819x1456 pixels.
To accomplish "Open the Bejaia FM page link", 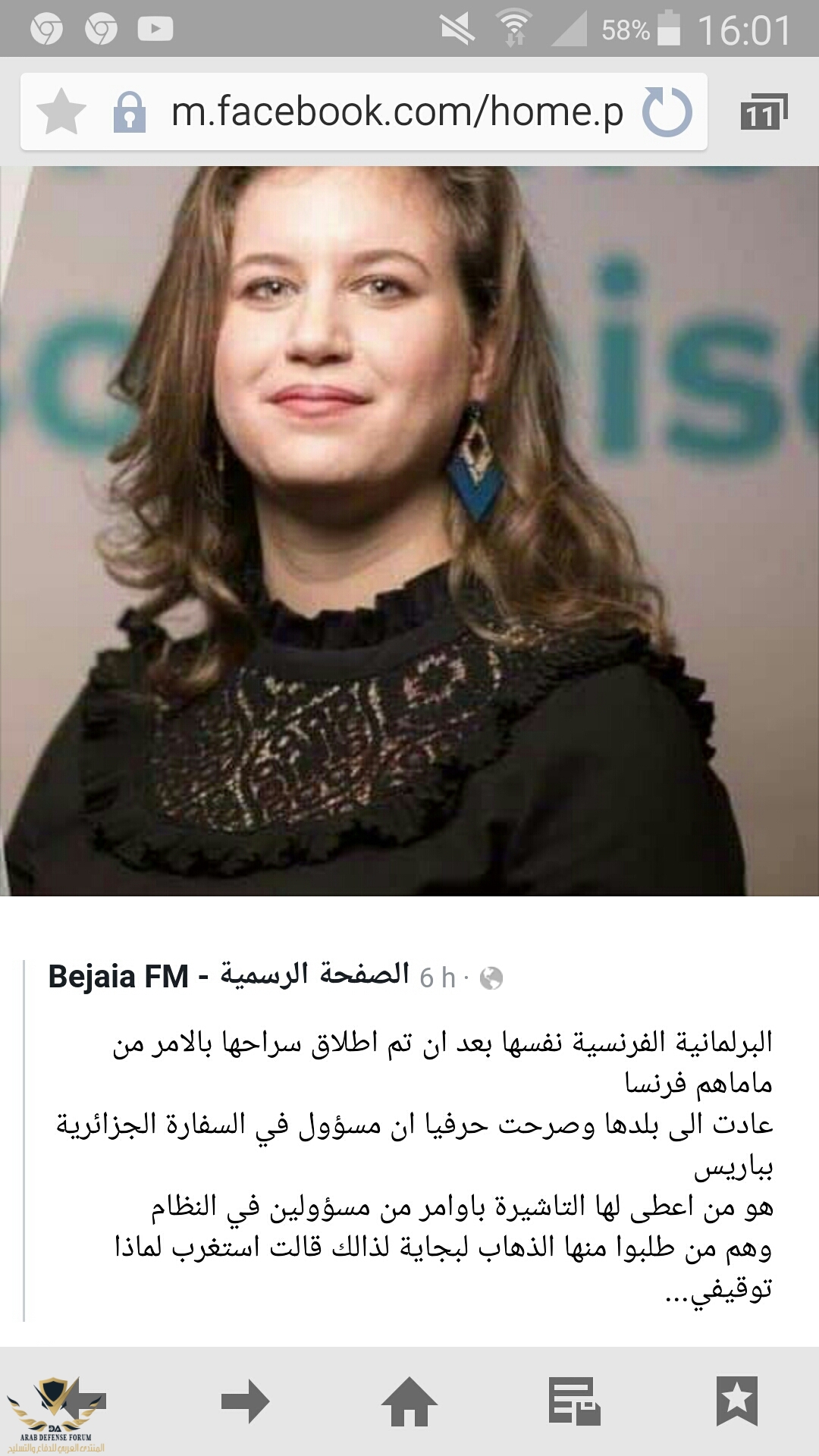I will (x=227, y=976).
